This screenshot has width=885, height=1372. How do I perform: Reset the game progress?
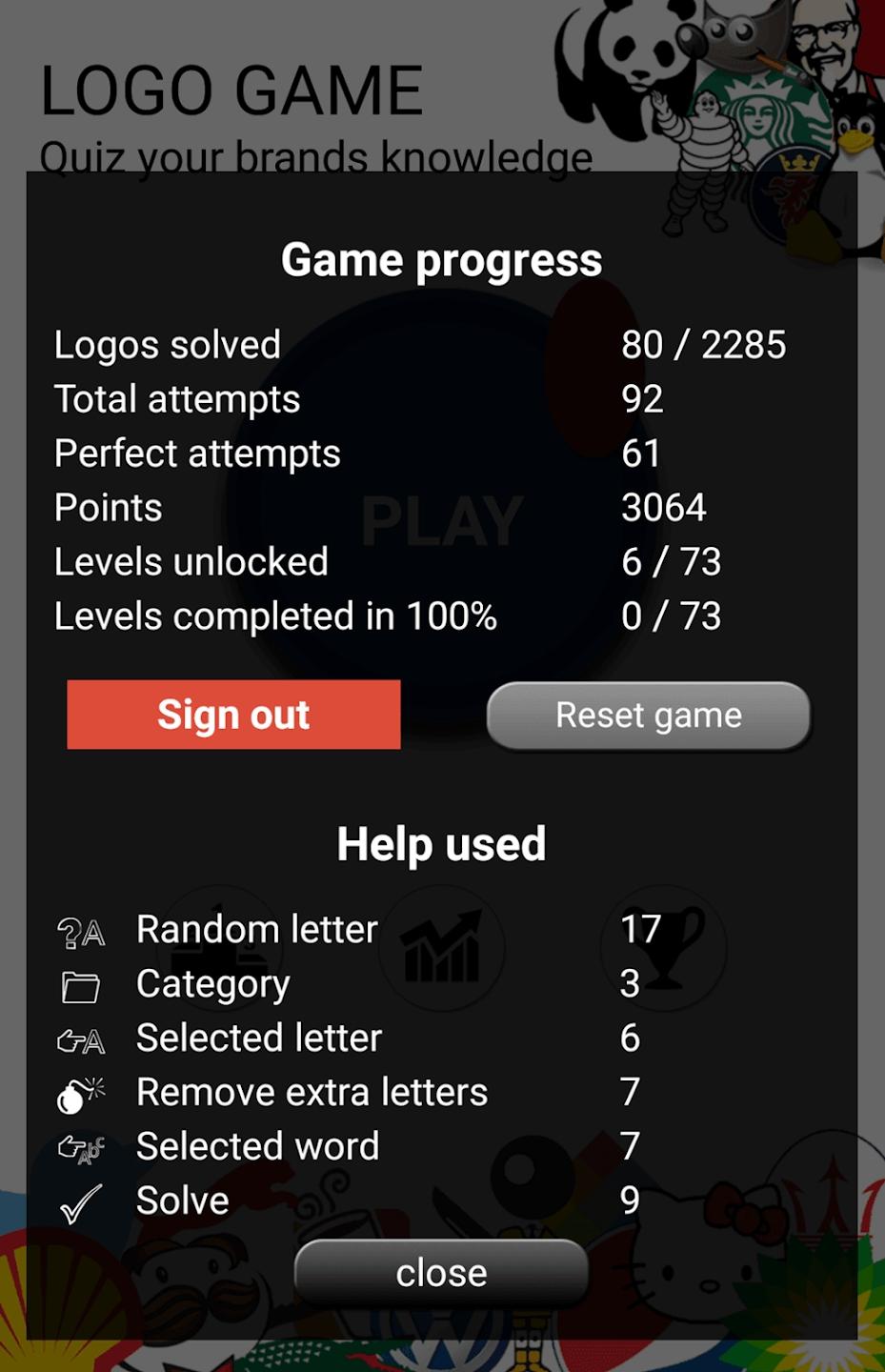pos(648,716)
